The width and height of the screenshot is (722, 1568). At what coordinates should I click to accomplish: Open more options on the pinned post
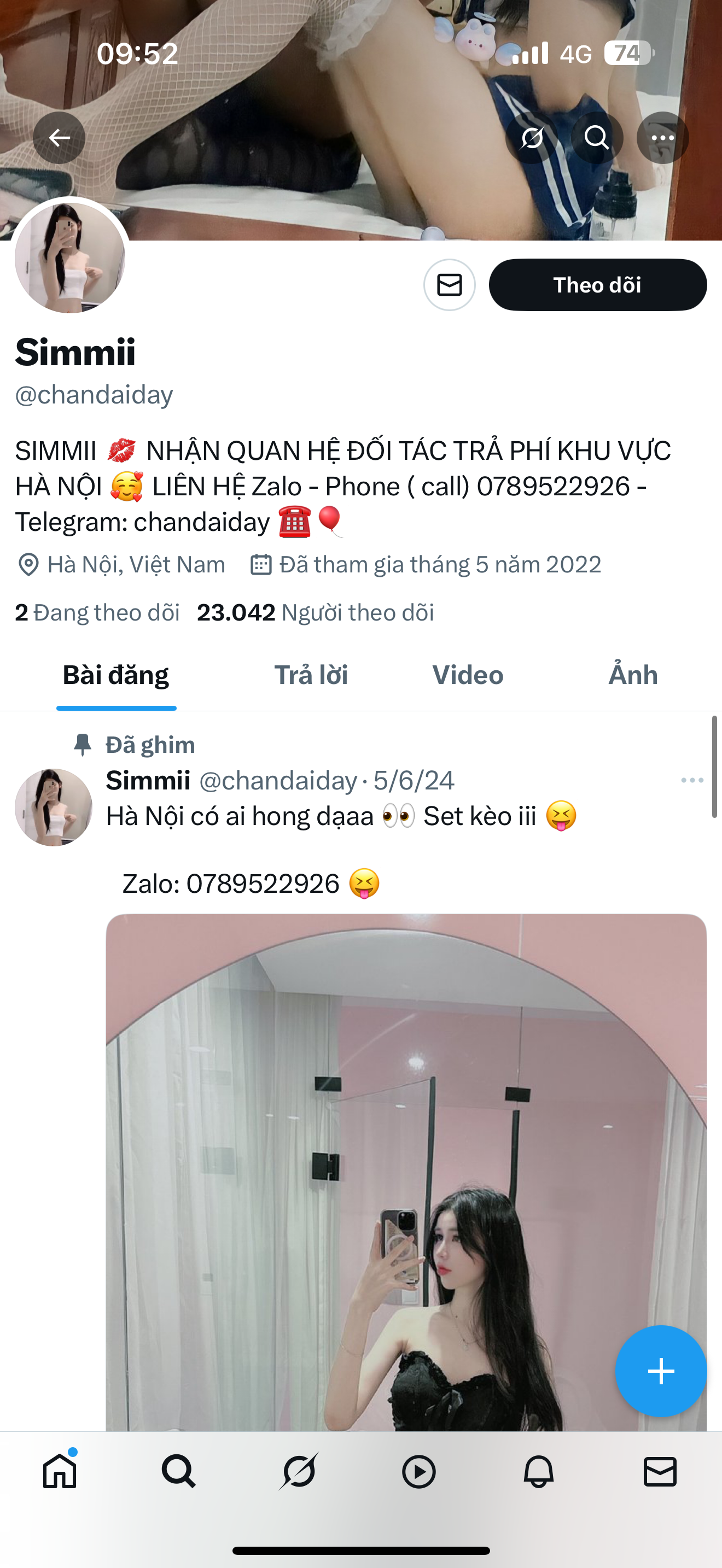pos(691,780)
